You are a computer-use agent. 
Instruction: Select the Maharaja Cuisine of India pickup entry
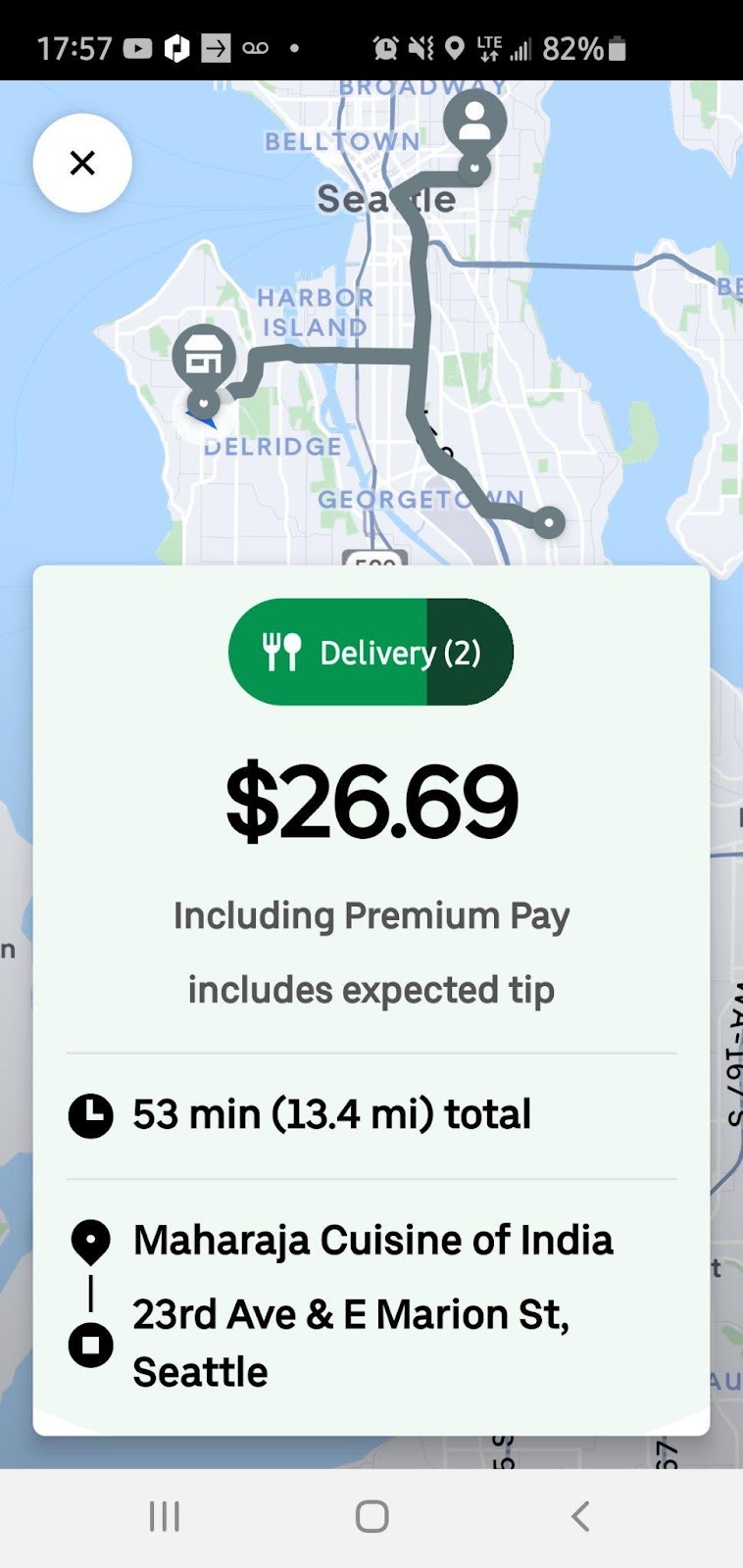[x=373, y=1240]
